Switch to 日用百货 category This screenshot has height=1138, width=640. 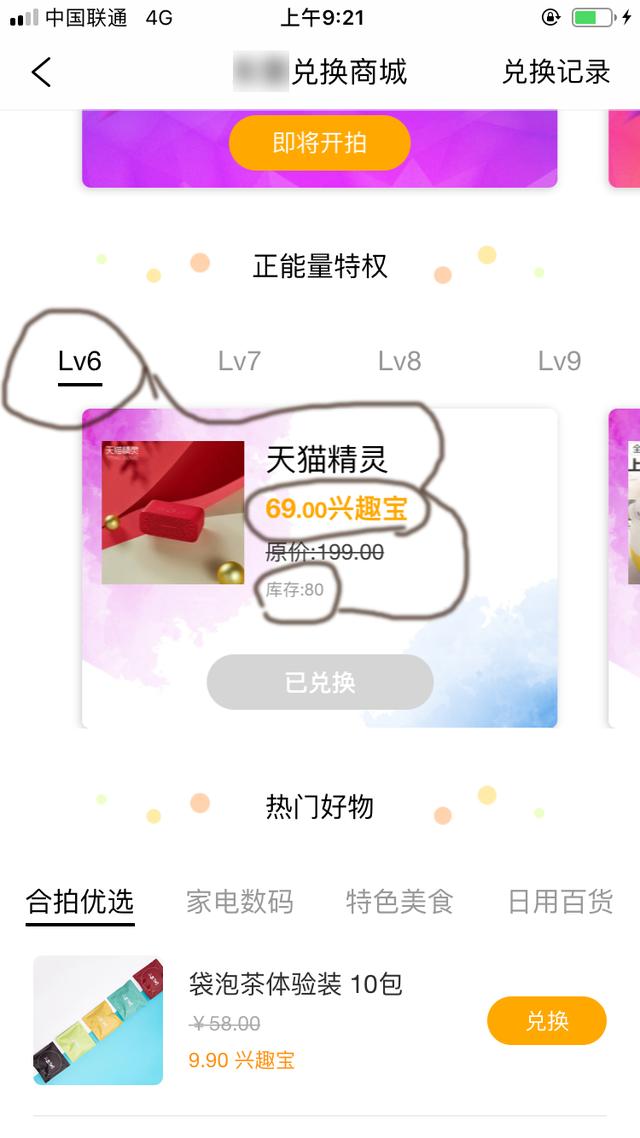point(560,902)
